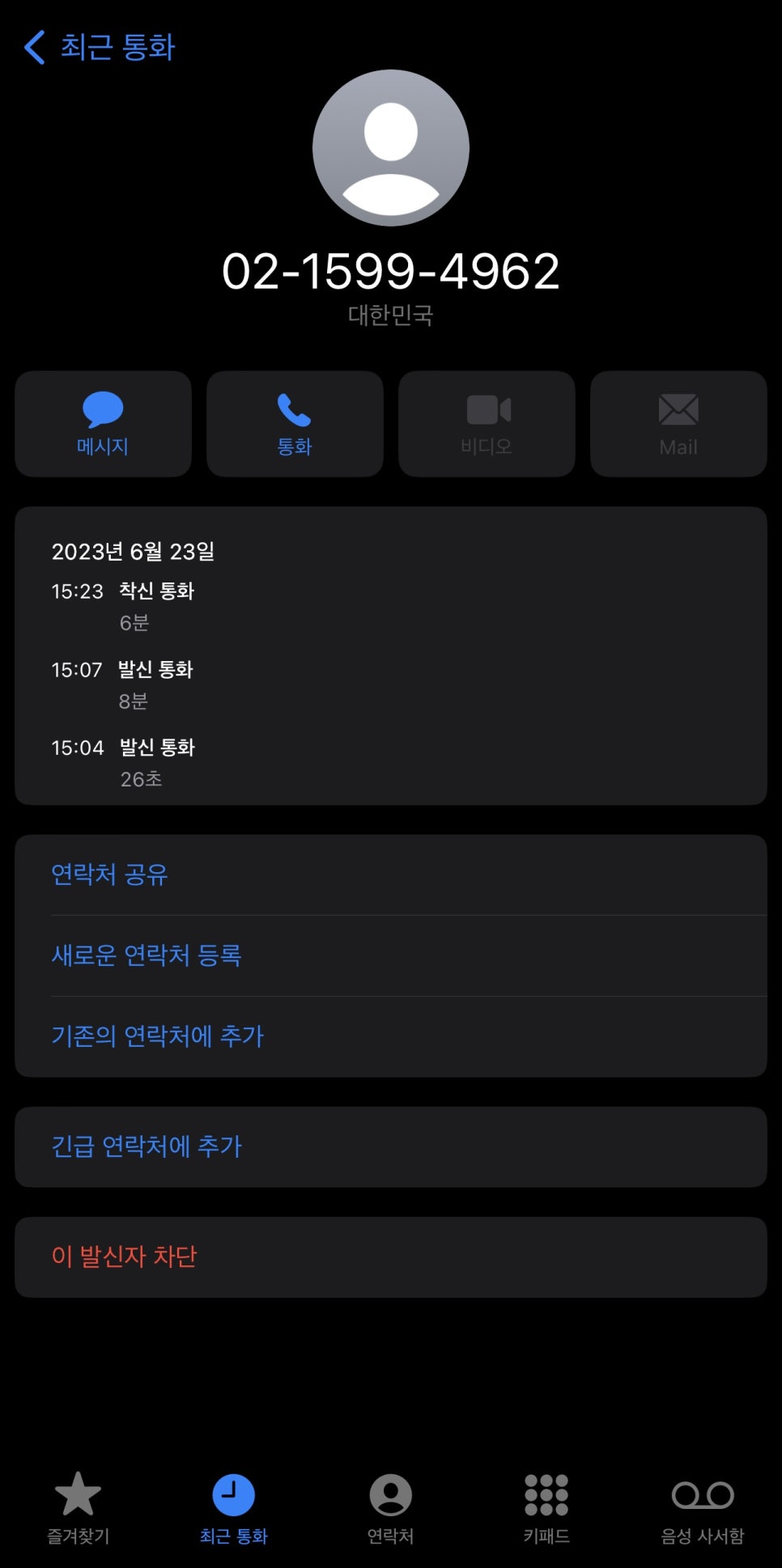Open the 키패드 tab
The width and height of the screenshot is (782, 1568).
click(546, 1507)
